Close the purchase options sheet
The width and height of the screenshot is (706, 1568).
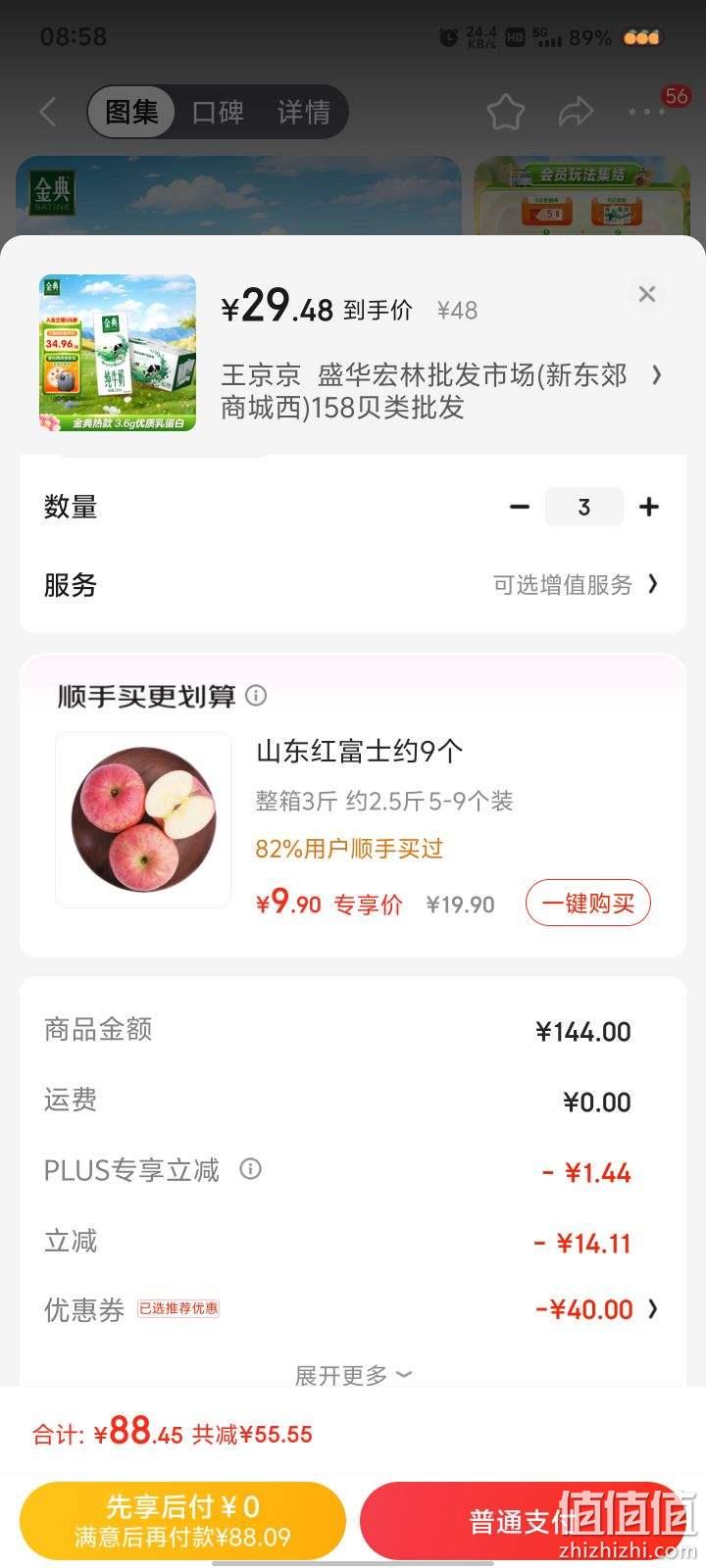[646, 294]
